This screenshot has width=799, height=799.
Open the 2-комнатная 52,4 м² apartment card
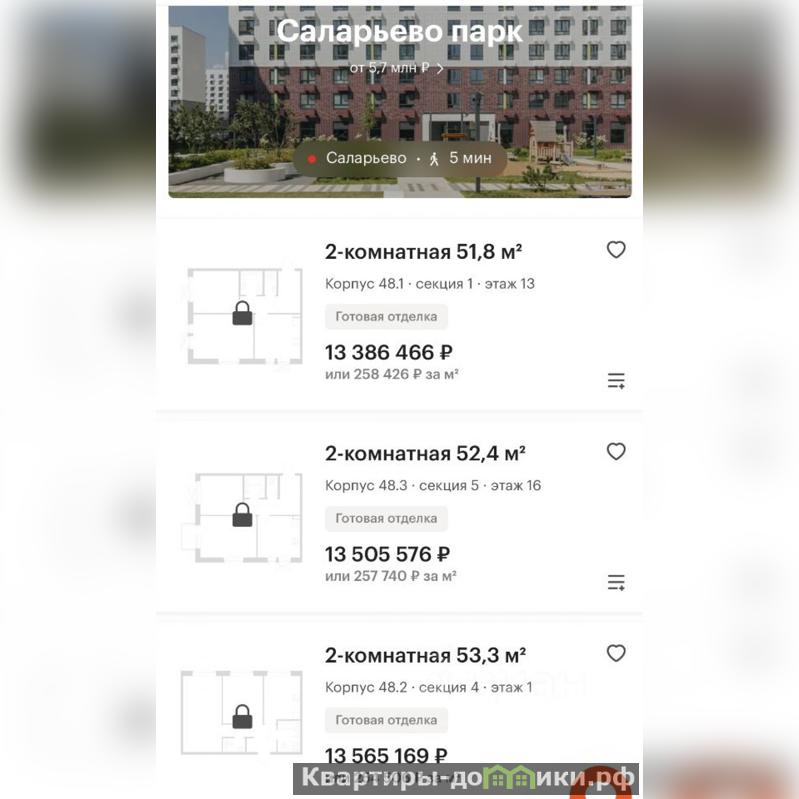(425, 454)
